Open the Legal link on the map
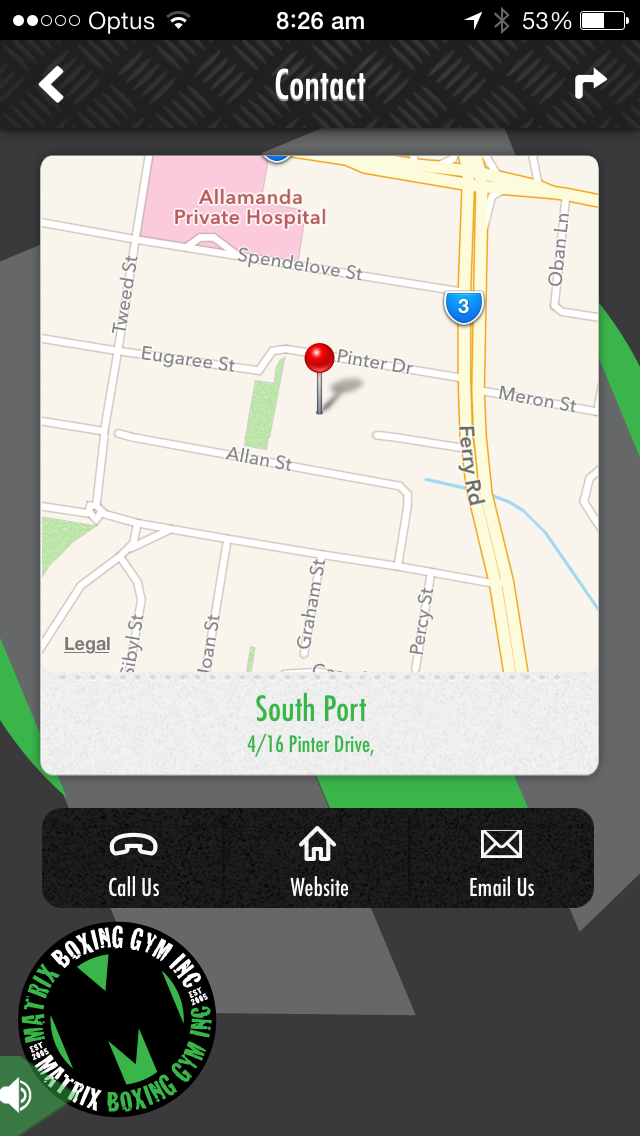Screen dimensions: 640x1136 [87, 644]
